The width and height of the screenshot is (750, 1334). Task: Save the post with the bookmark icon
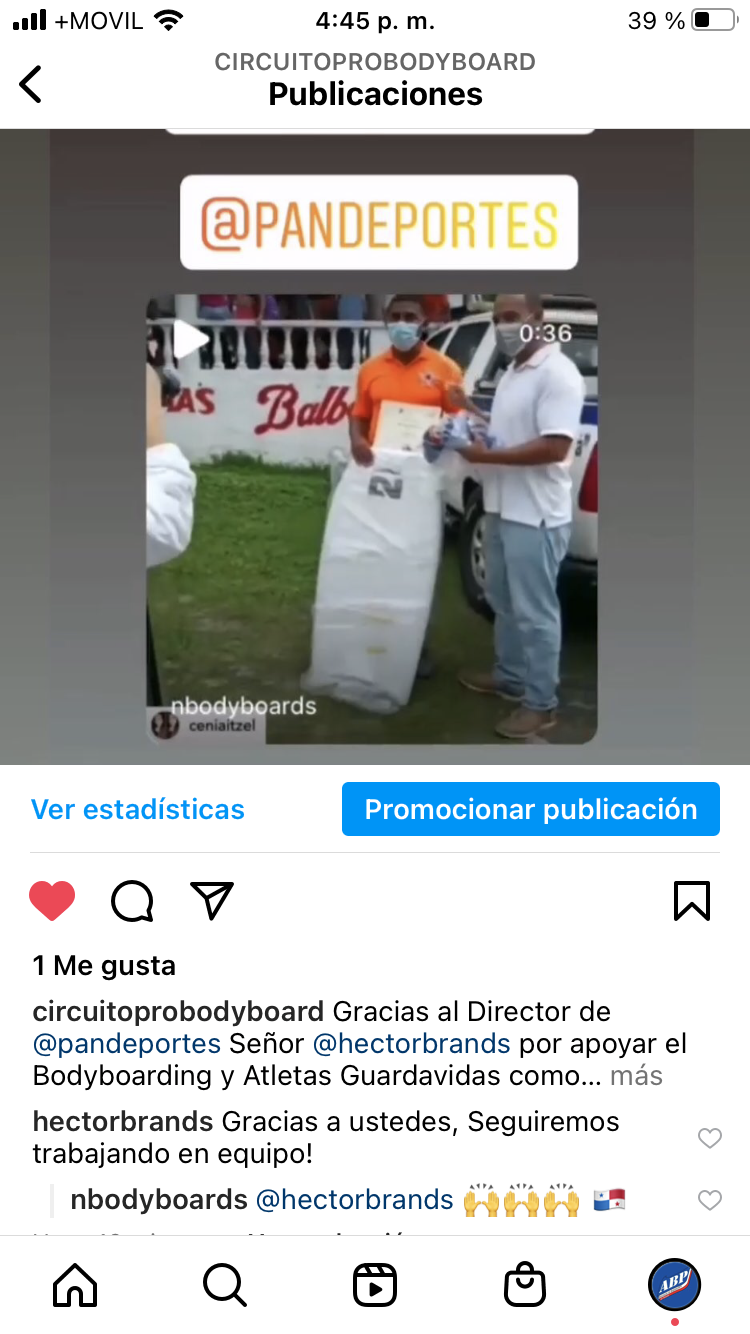click(691, 901)
